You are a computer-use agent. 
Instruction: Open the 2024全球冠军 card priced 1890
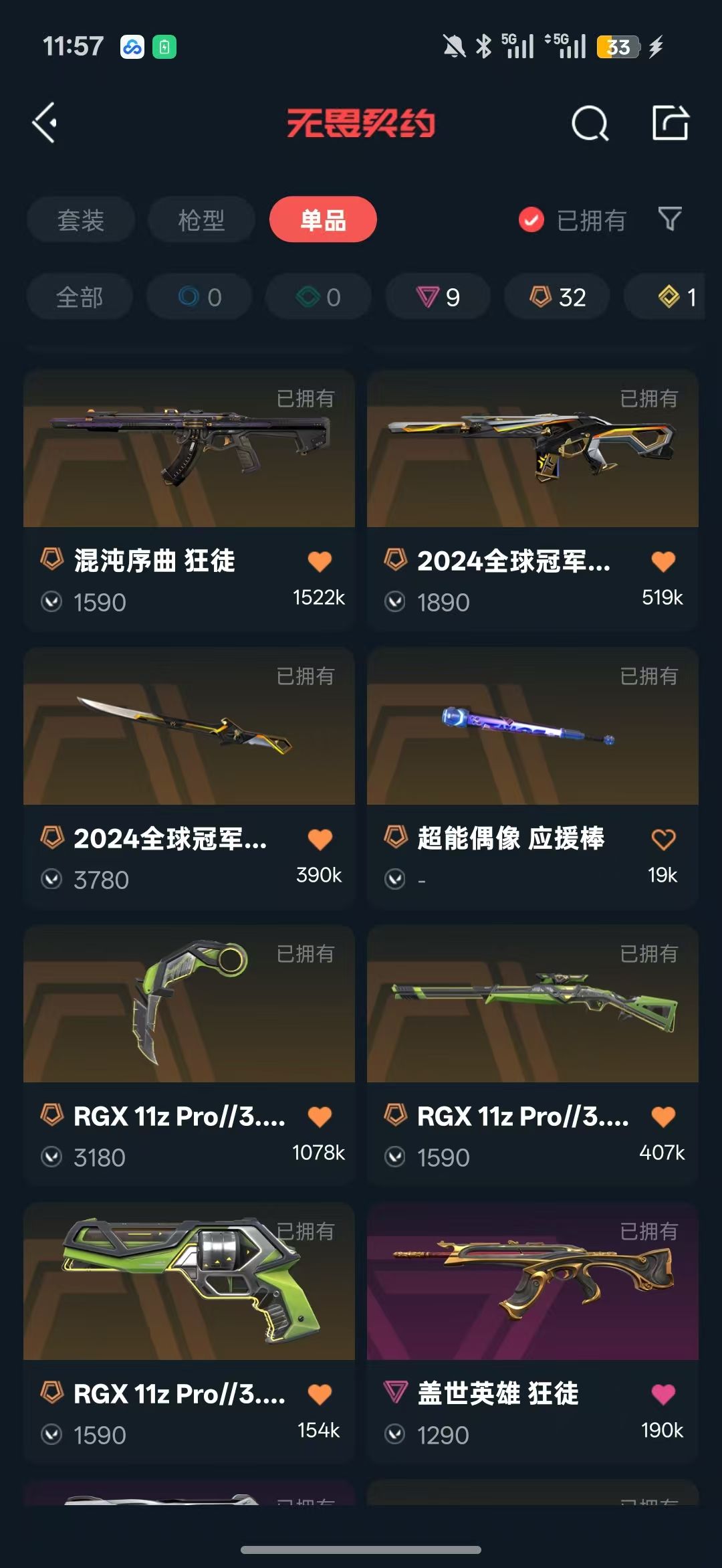tap(532, 450)
